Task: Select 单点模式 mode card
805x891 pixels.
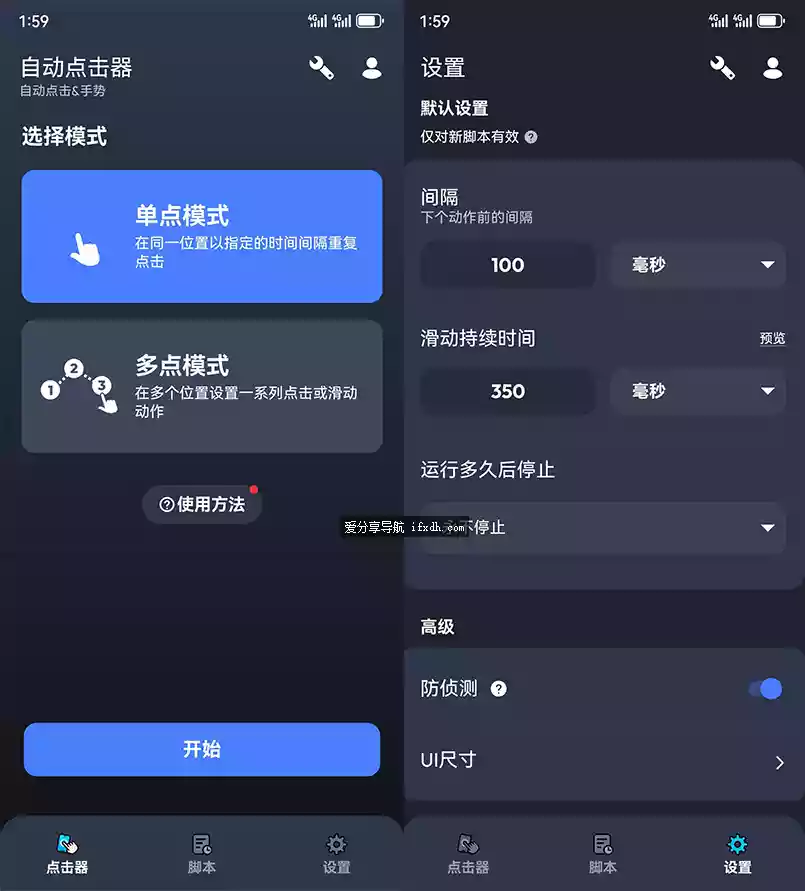Action: 202,237
